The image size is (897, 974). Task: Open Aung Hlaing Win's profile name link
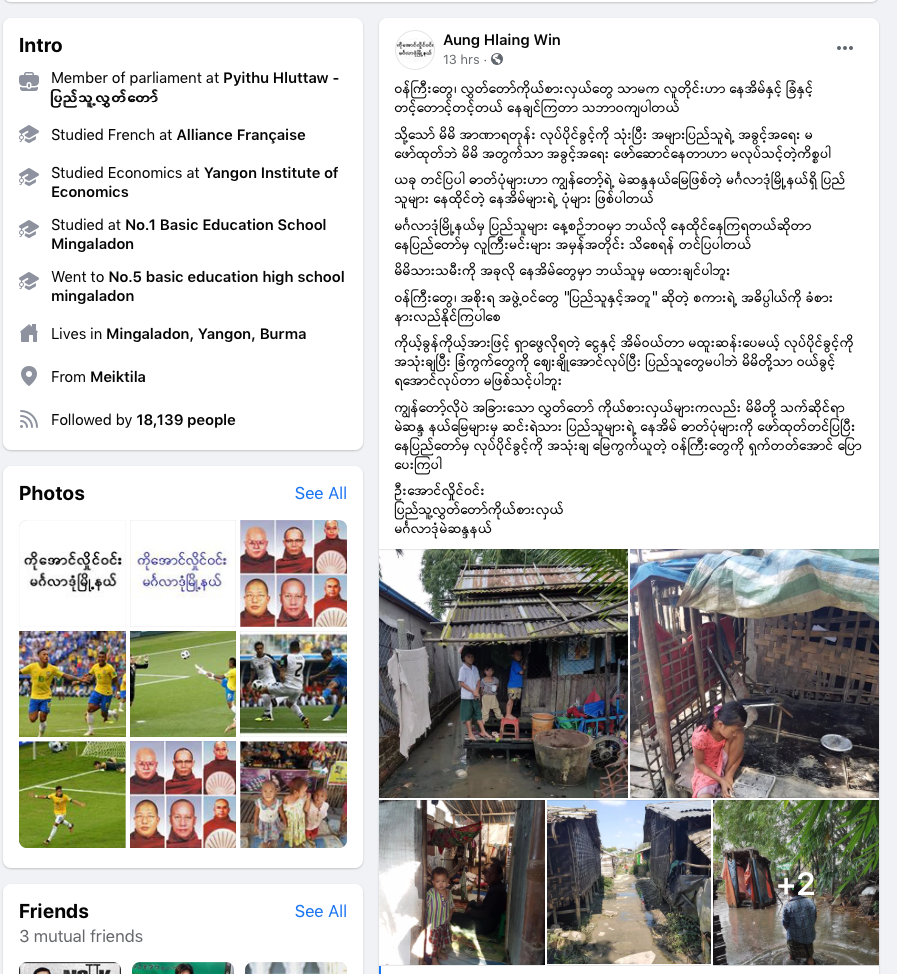point(501,40)
